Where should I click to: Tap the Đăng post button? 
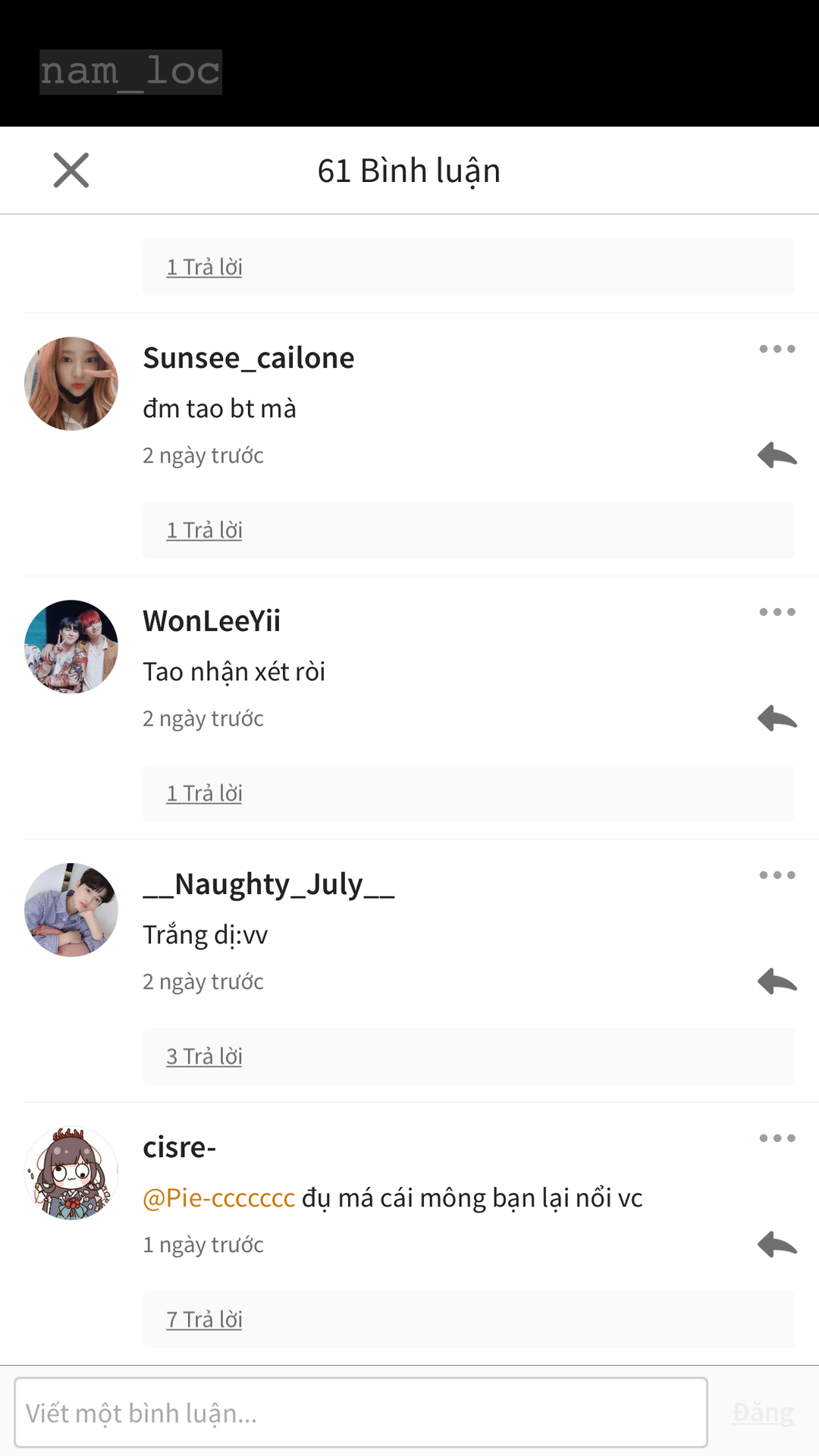coord(763,1413)
